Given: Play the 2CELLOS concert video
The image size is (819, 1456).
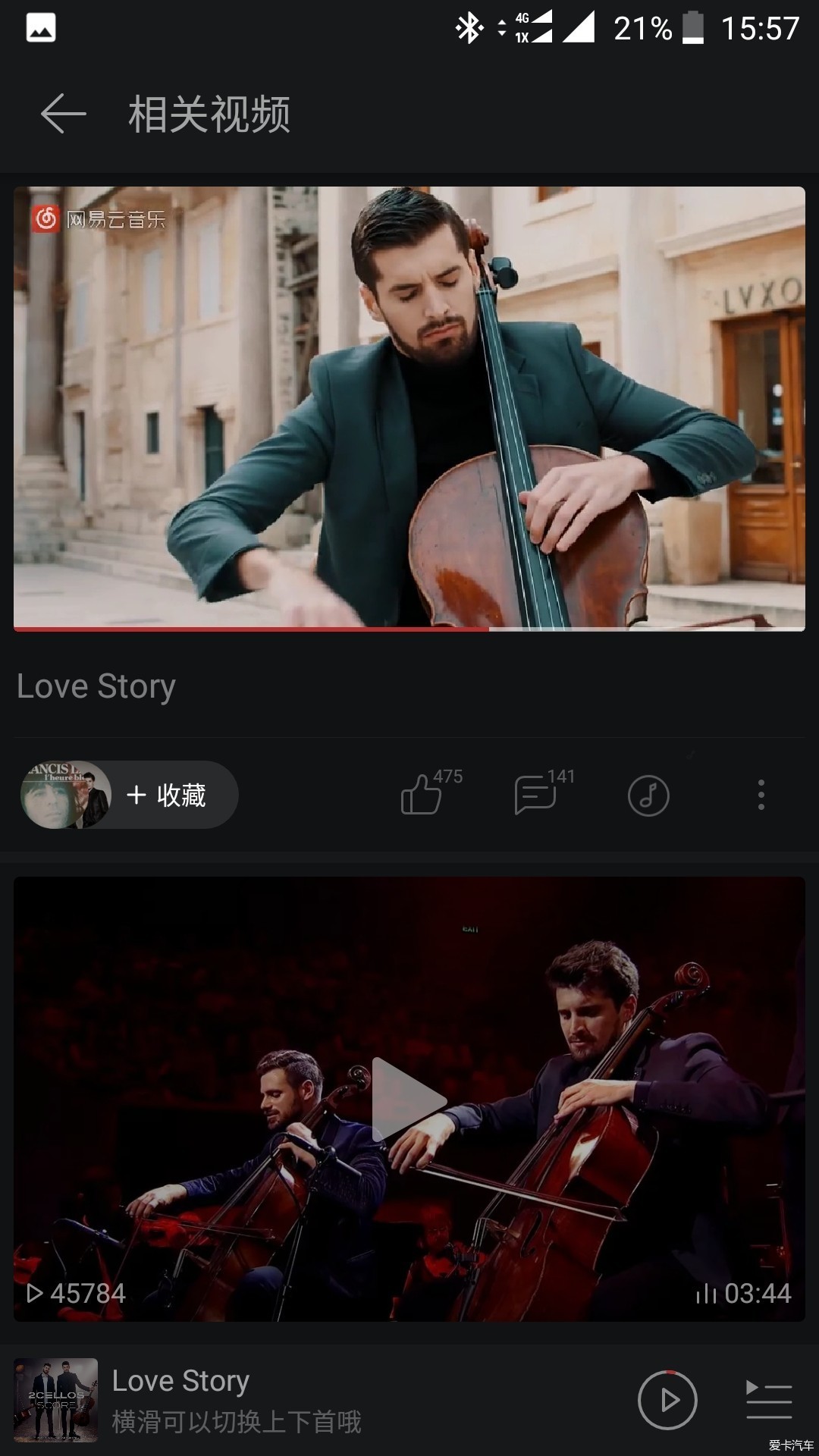Looking at the screenshot, I should (x=409, y=1100).
